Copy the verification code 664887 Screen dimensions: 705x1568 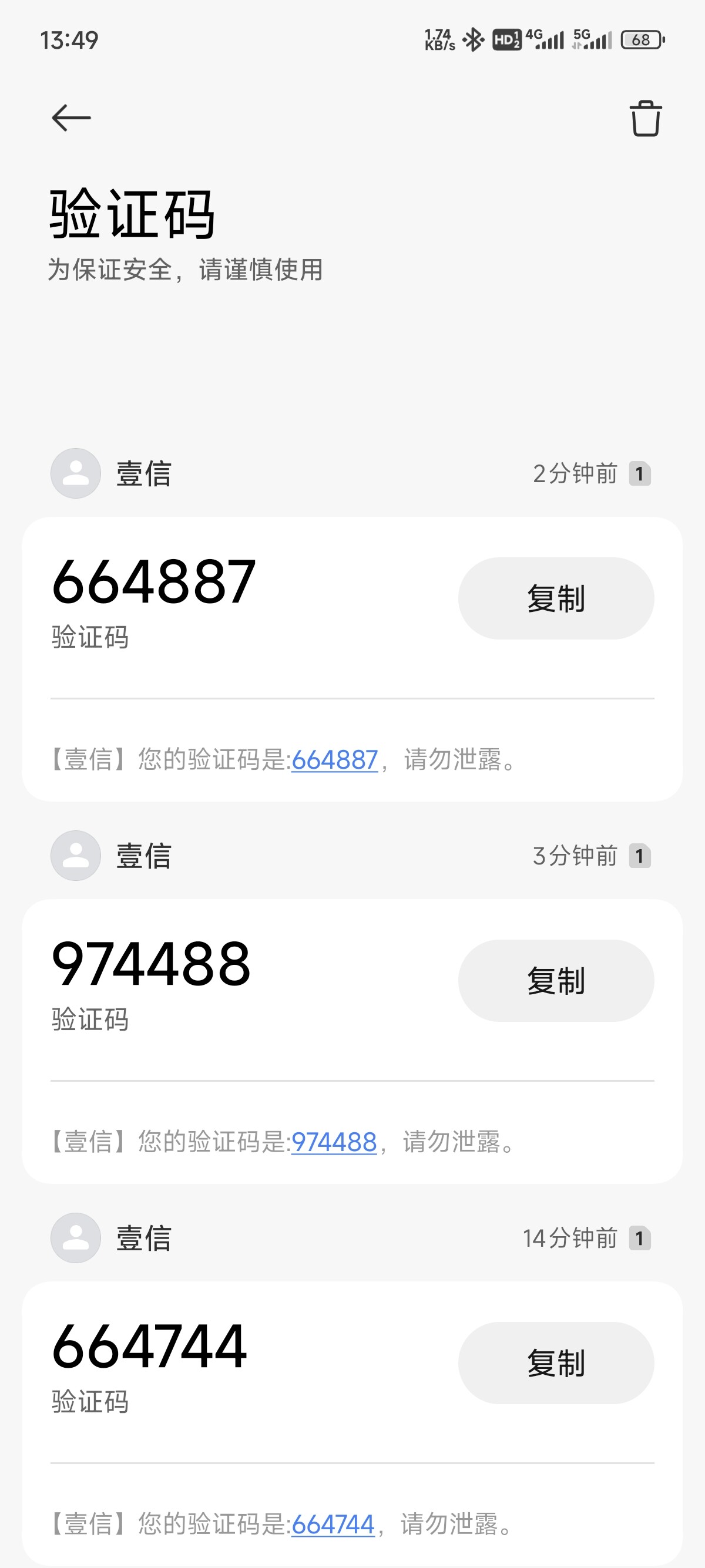click(x=556, y=598)
